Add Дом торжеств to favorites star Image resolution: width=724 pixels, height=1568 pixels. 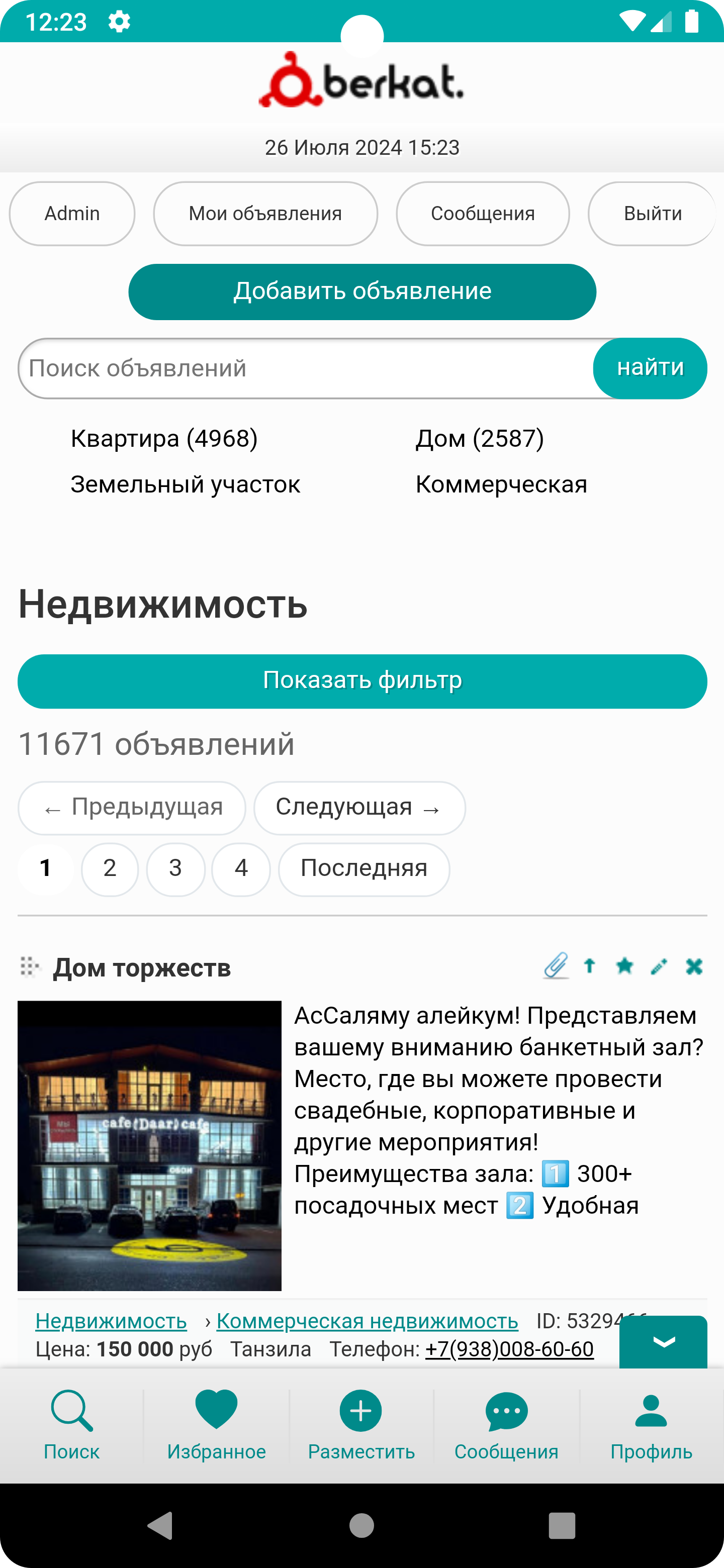(x=624, y=966)
